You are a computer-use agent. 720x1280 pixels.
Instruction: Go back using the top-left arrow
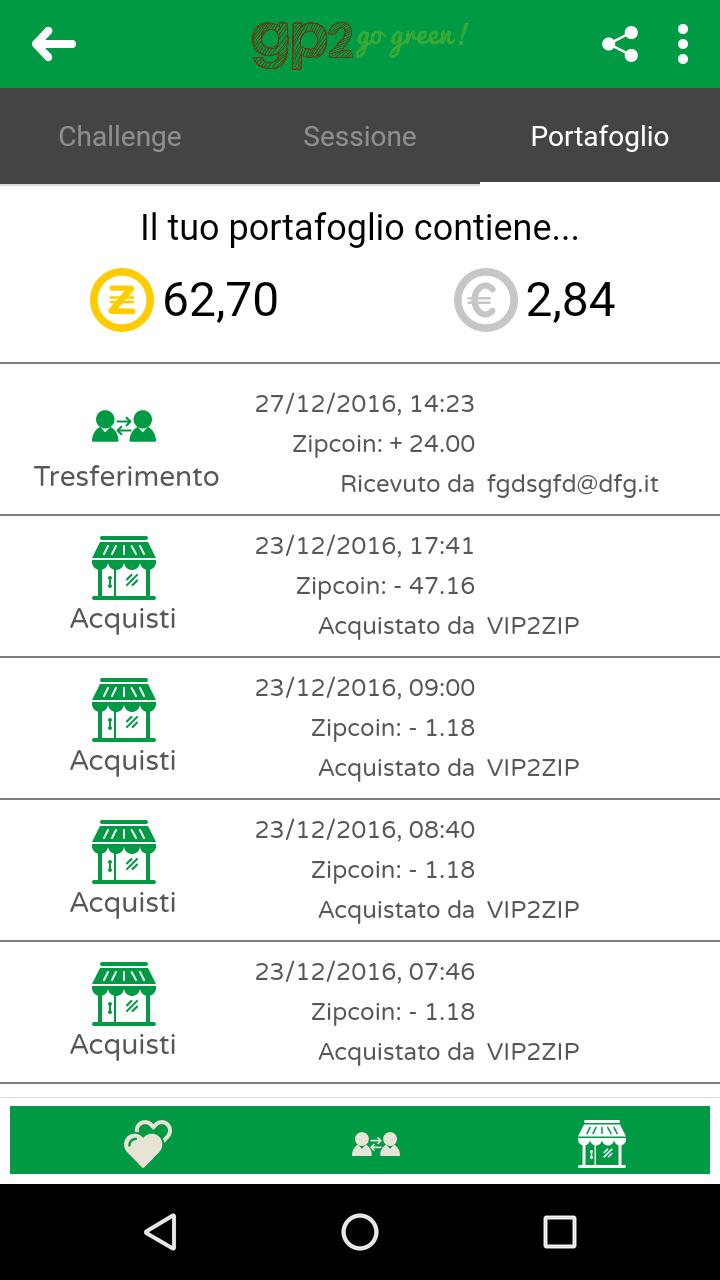(x=54, y=44)
